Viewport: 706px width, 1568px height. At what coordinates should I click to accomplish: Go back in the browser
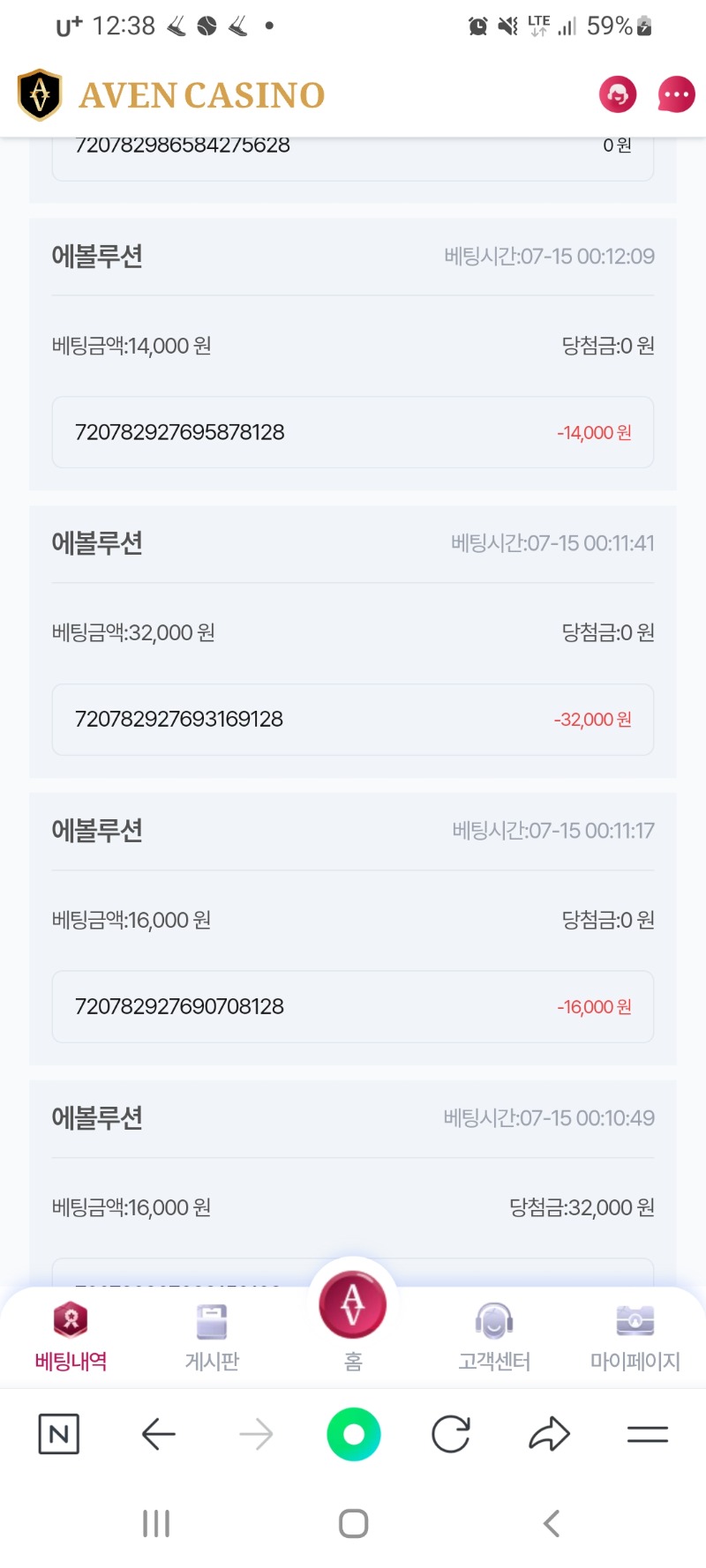tap(159, 1434)
